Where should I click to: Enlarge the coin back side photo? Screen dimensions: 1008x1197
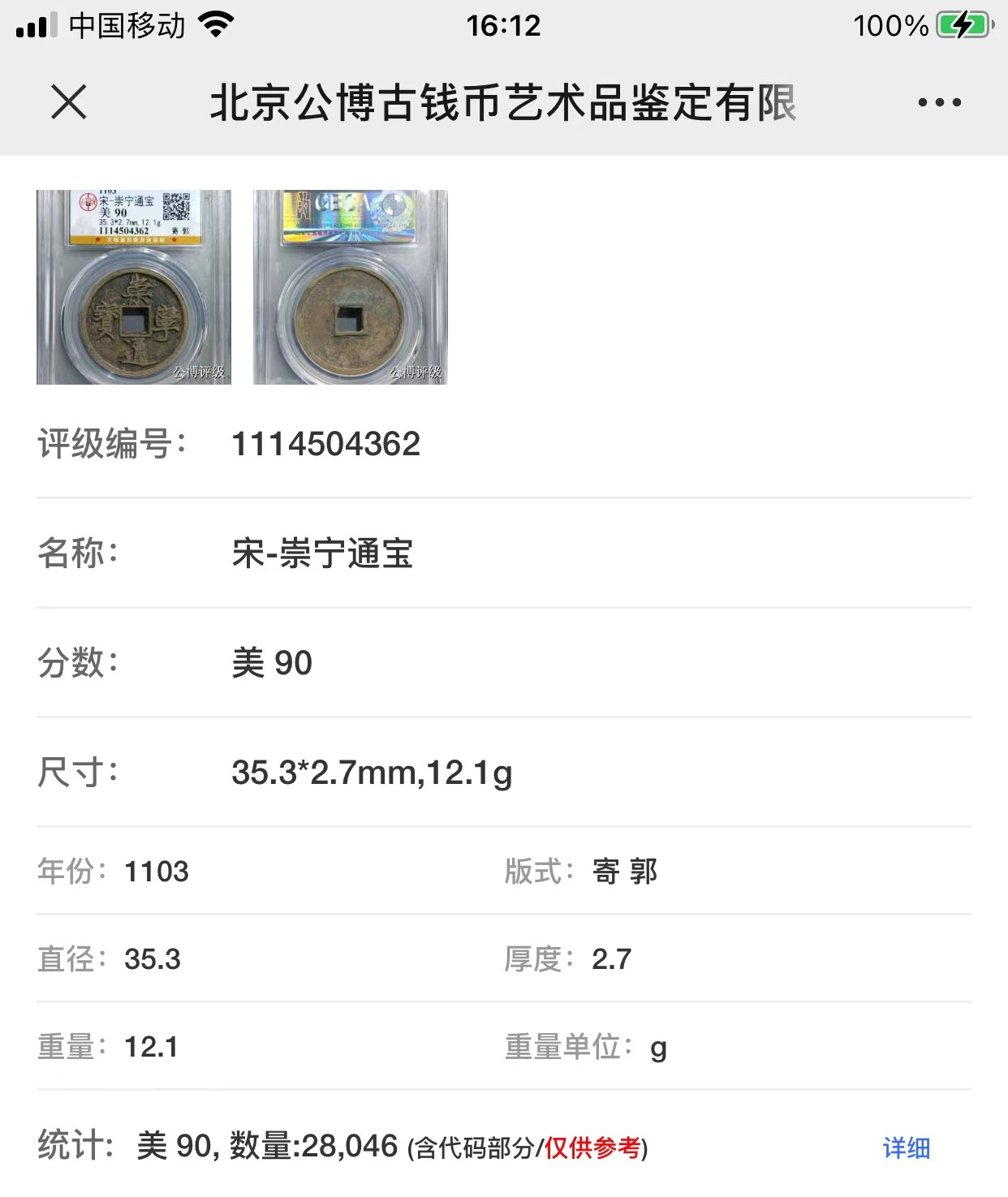[350, 286]
